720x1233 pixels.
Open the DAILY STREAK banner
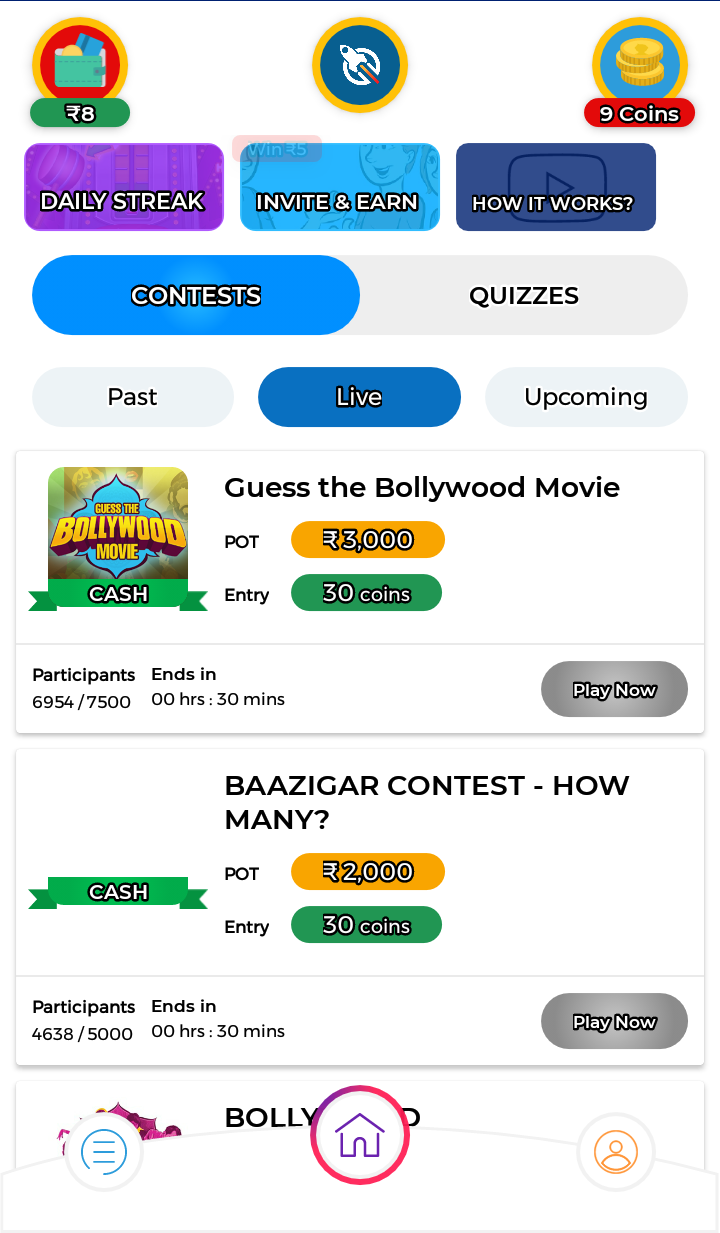coord(124,187)
